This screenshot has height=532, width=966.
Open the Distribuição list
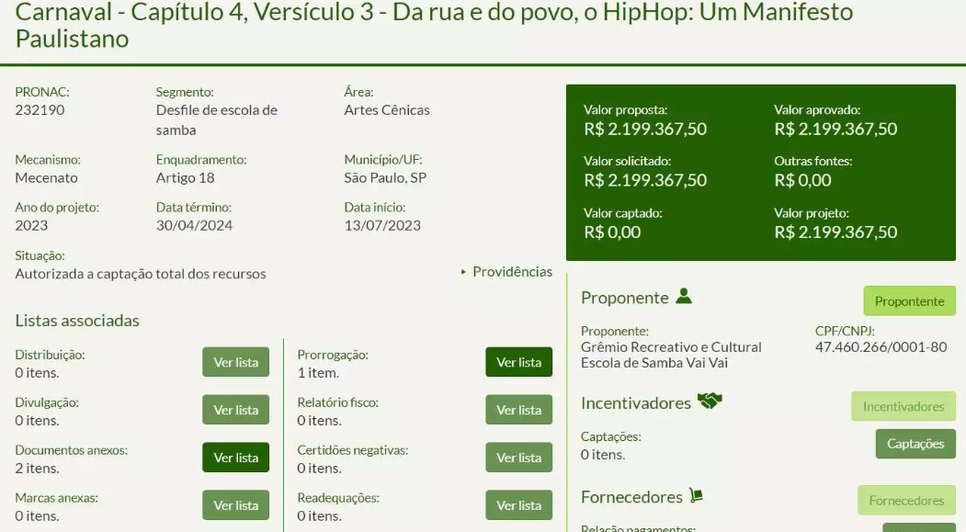coord(236,362)
